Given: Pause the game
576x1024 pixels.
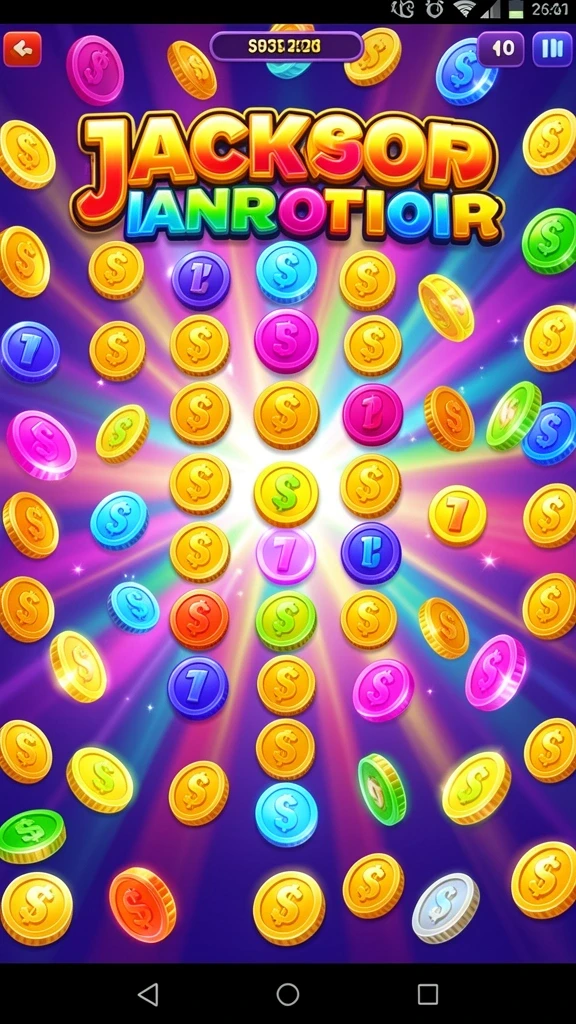Looking at the screenshot, I should point(552,49).
